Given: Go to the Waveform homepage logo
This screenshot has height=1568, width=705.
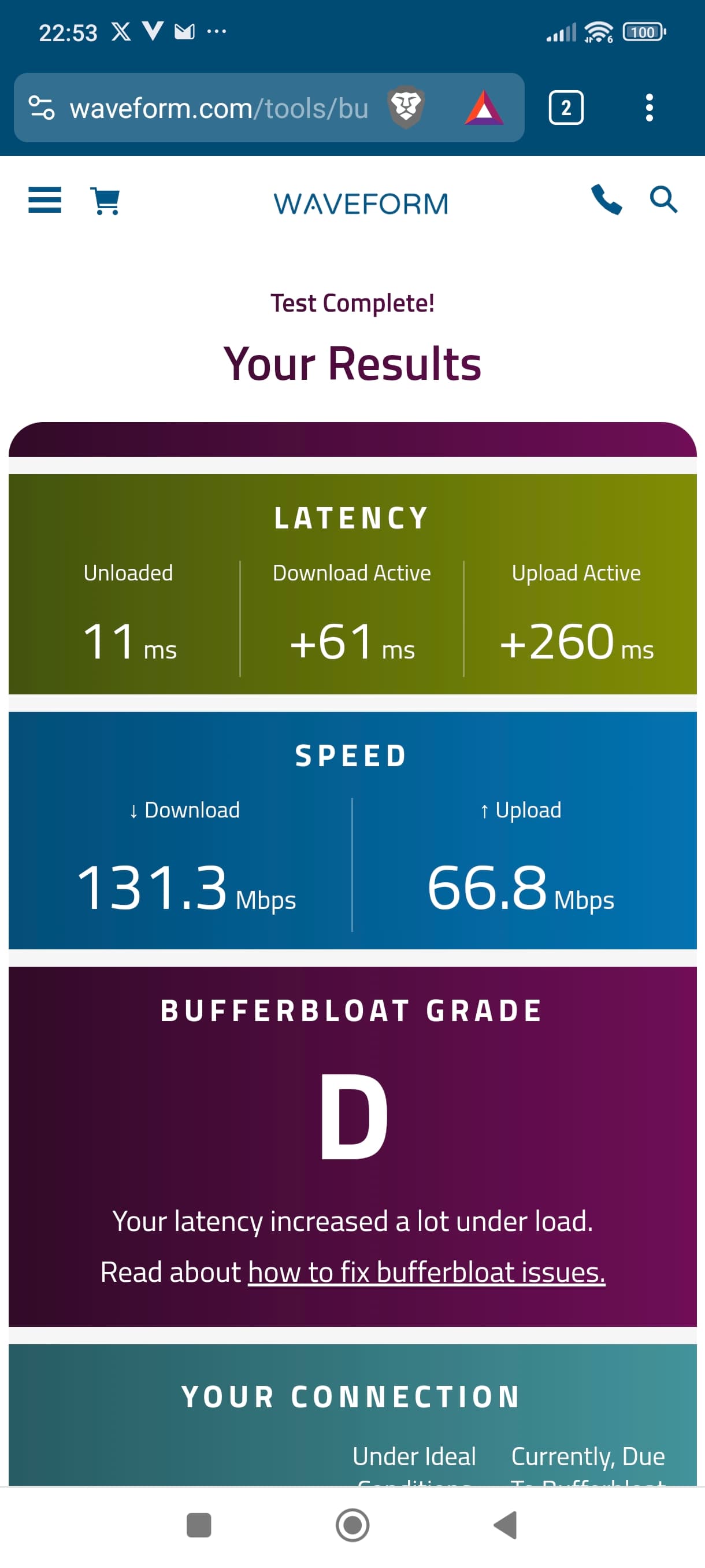Looking at the screenshot, I should (x=361, y=204).
